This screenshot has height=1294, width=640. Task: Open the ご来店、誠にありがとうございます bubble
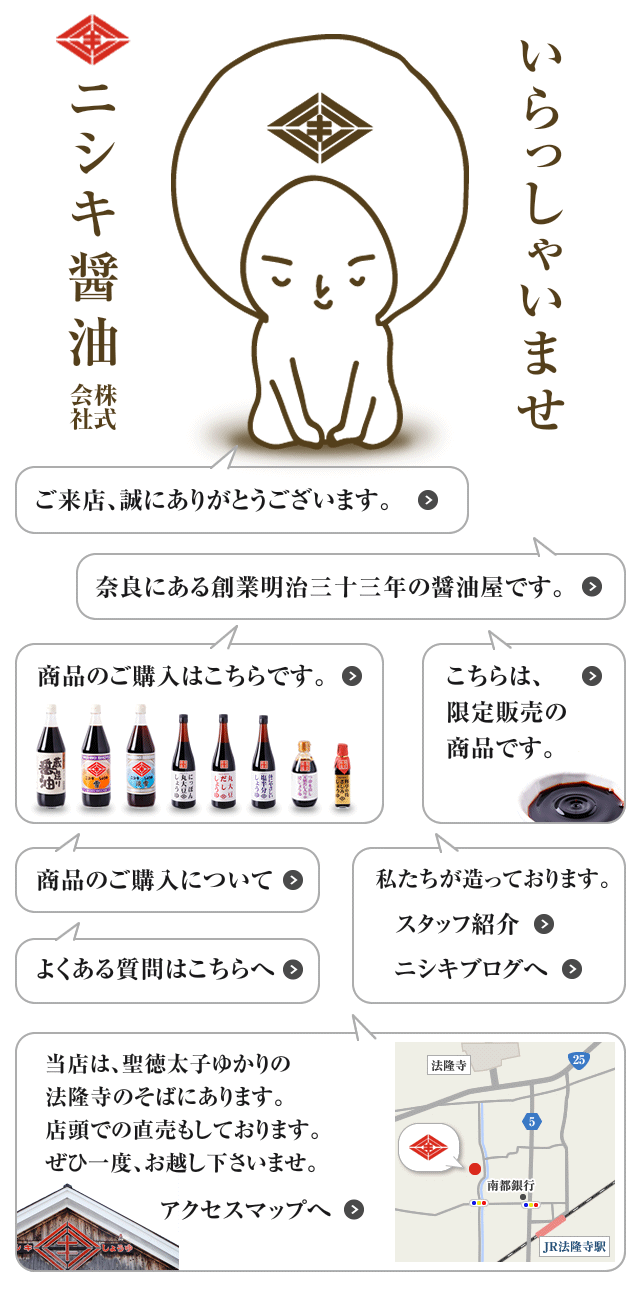[x=240, y=500]
